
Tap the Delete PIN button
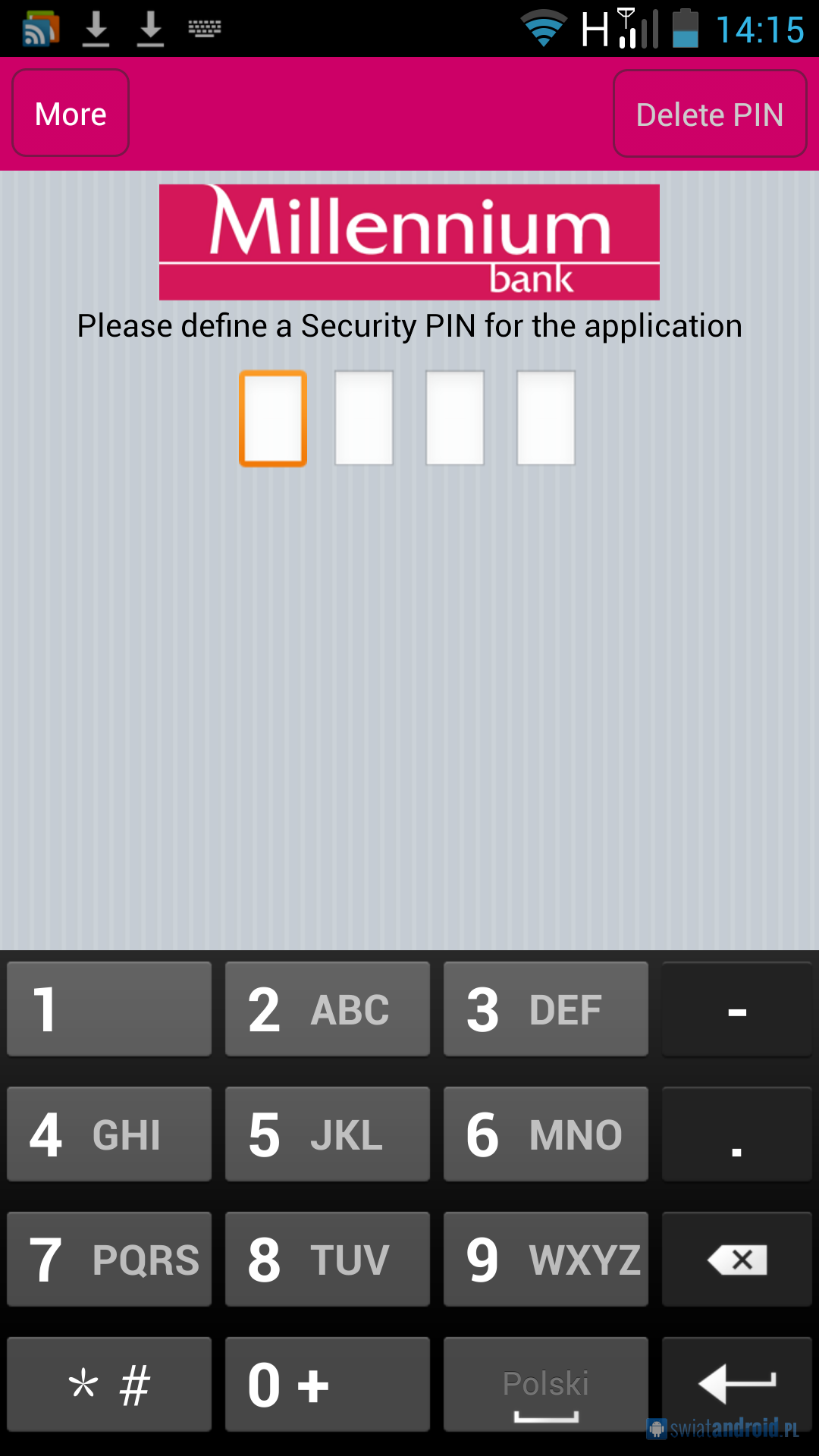(x=710, y=114)
